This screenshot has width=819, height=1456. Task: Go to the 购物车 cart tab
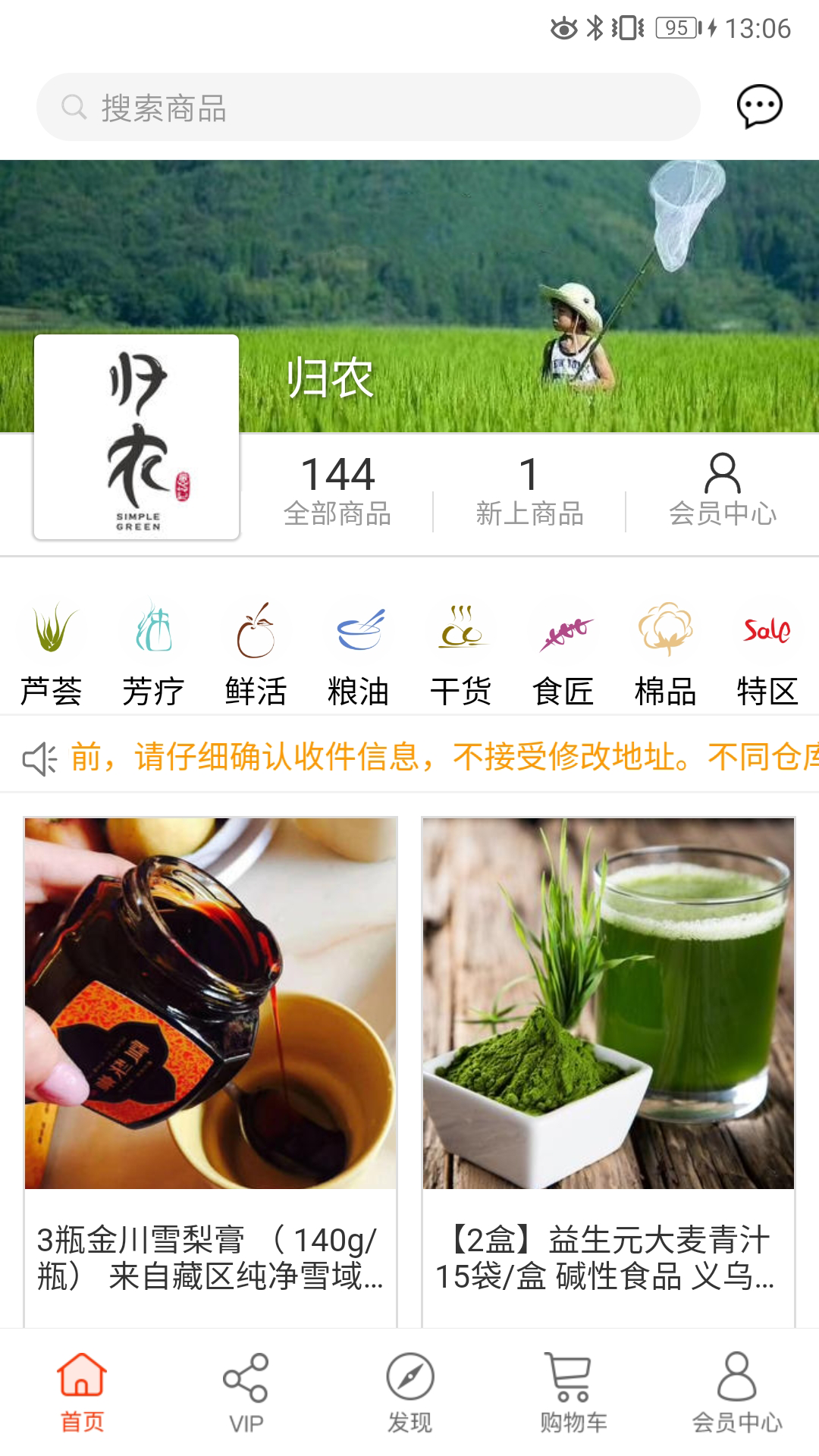coord(573,1392)
